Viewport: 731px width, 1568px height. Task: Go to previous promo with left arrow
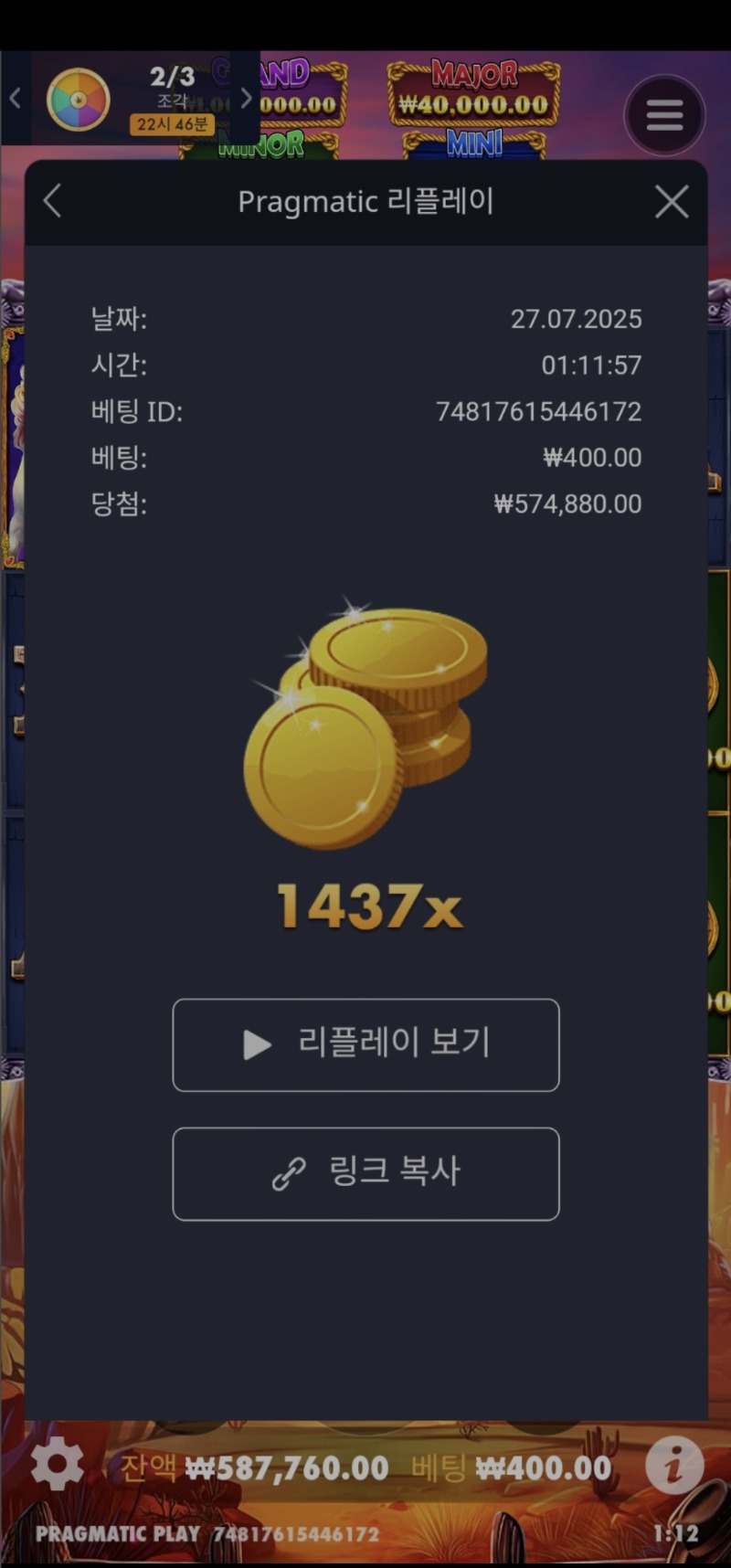tap(16, 98)
